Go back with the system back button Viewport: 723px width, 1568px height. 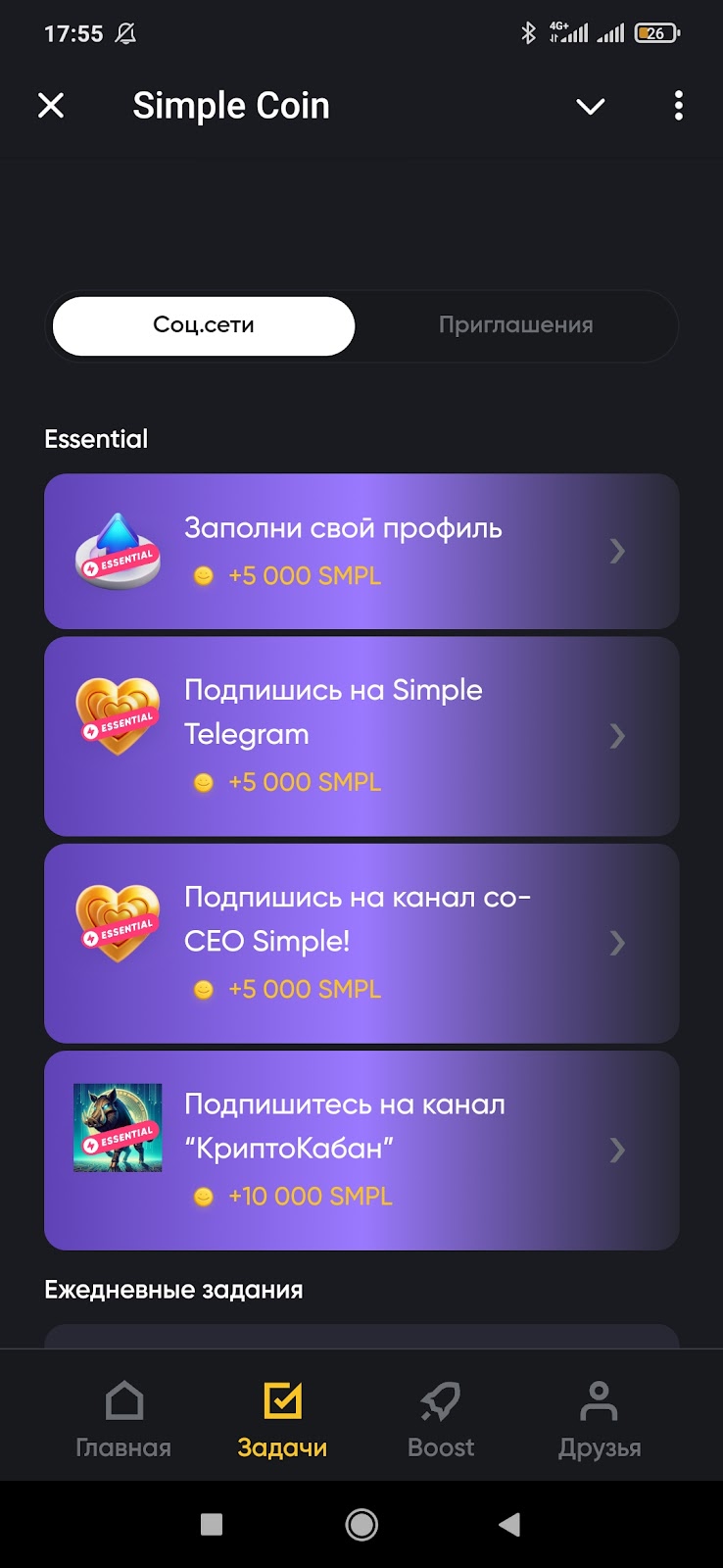509,1524
